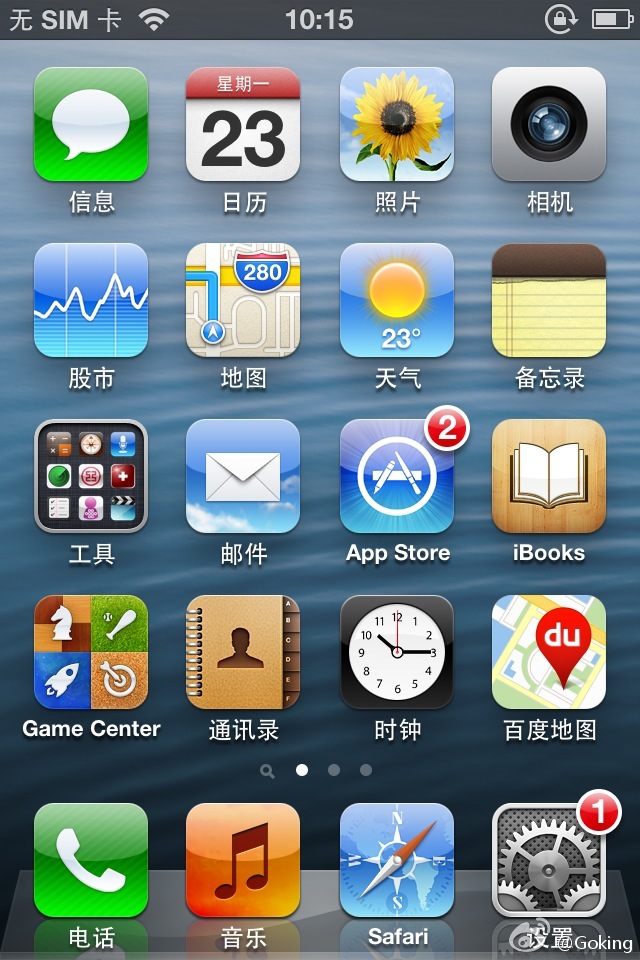The width and height of the screenshot is (640, 960).
Task: Check the 天气 Weather app
Action: (x=397, y=300)
